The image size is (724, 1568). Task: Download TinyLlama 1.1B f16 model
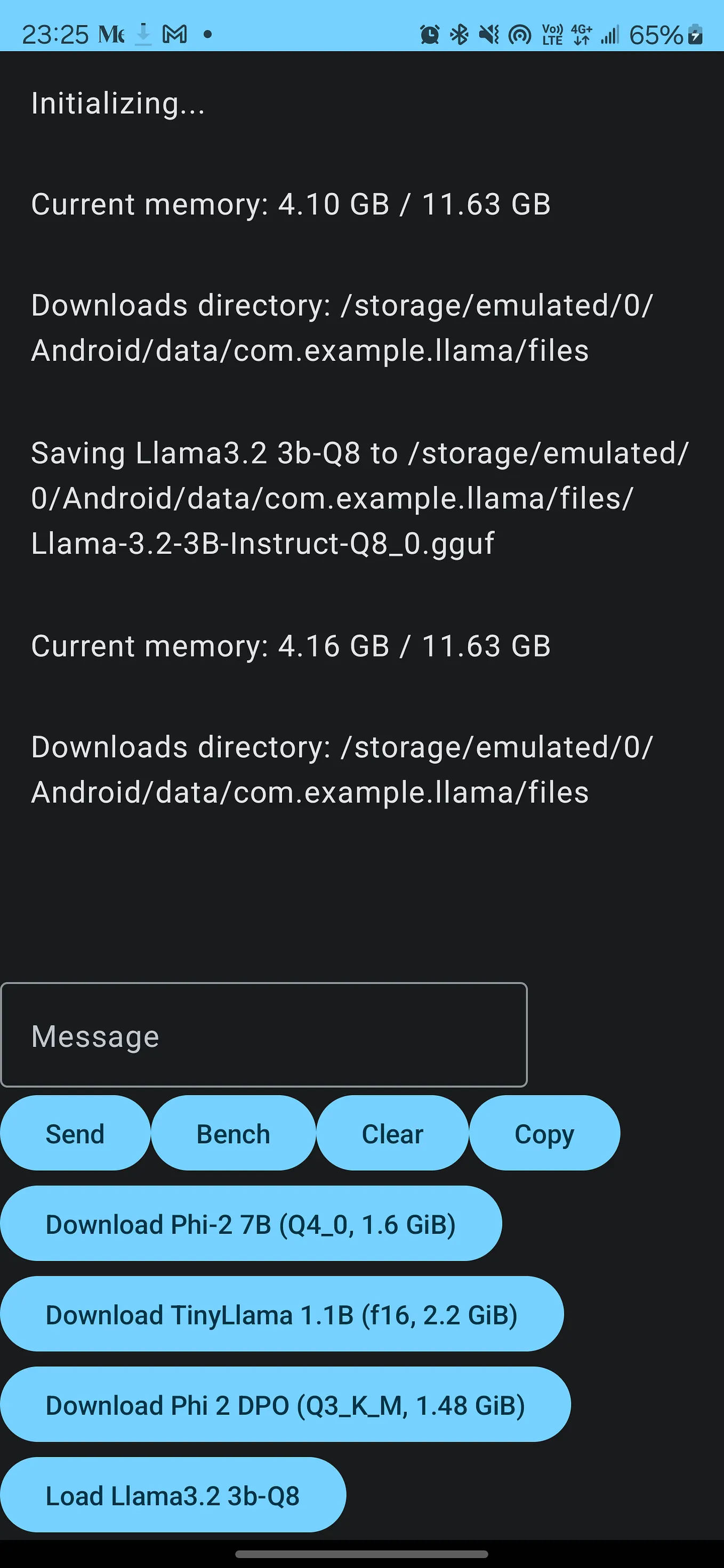281,1314
